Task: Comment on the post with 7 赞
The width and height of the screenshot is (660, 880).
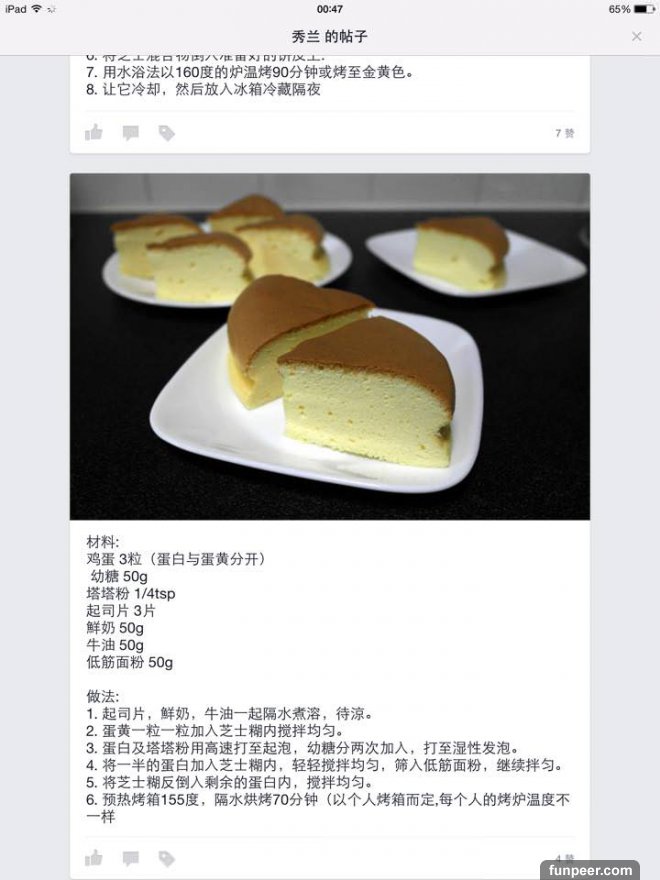Action: (x=130, y=132)
